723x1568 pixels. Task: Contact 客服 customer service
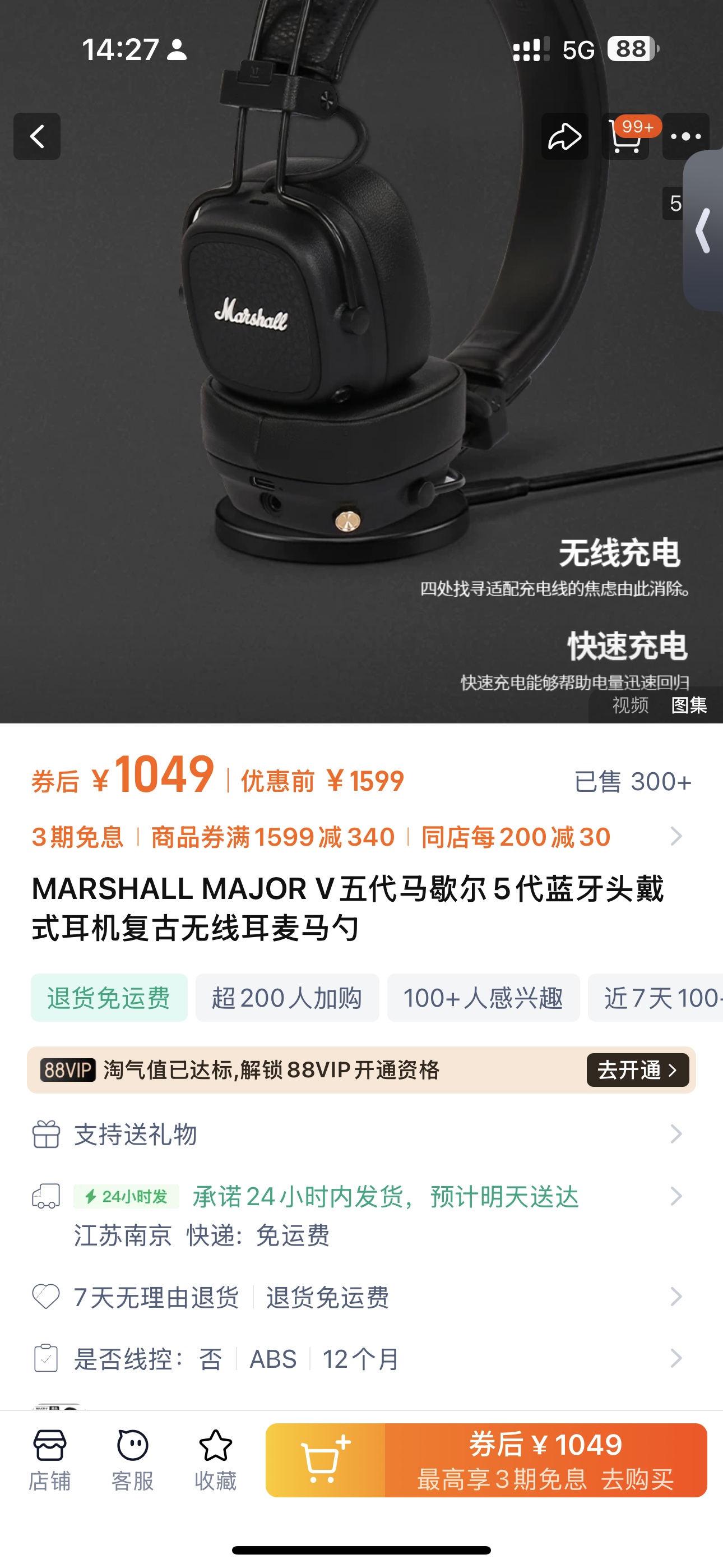coord(133,1460)
